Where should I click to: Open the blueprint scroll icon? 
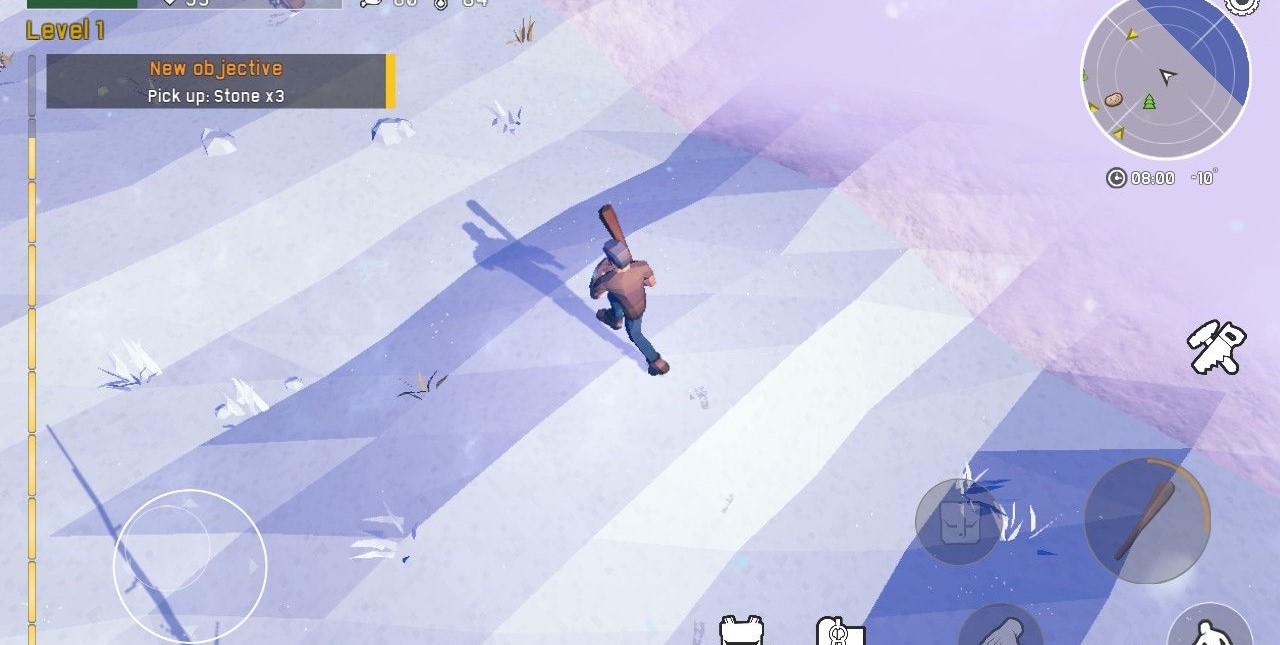[x=840, y=632]
